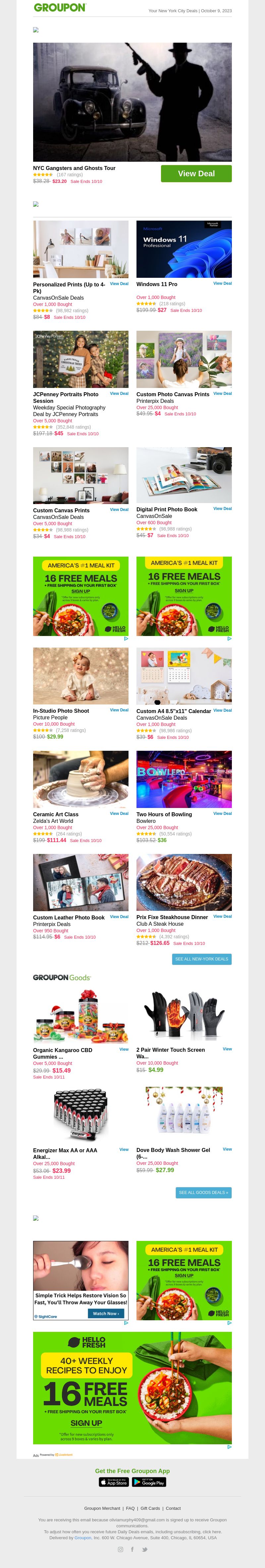
Task: View deal for Windows 11 Pro
Action: [222, 284]
